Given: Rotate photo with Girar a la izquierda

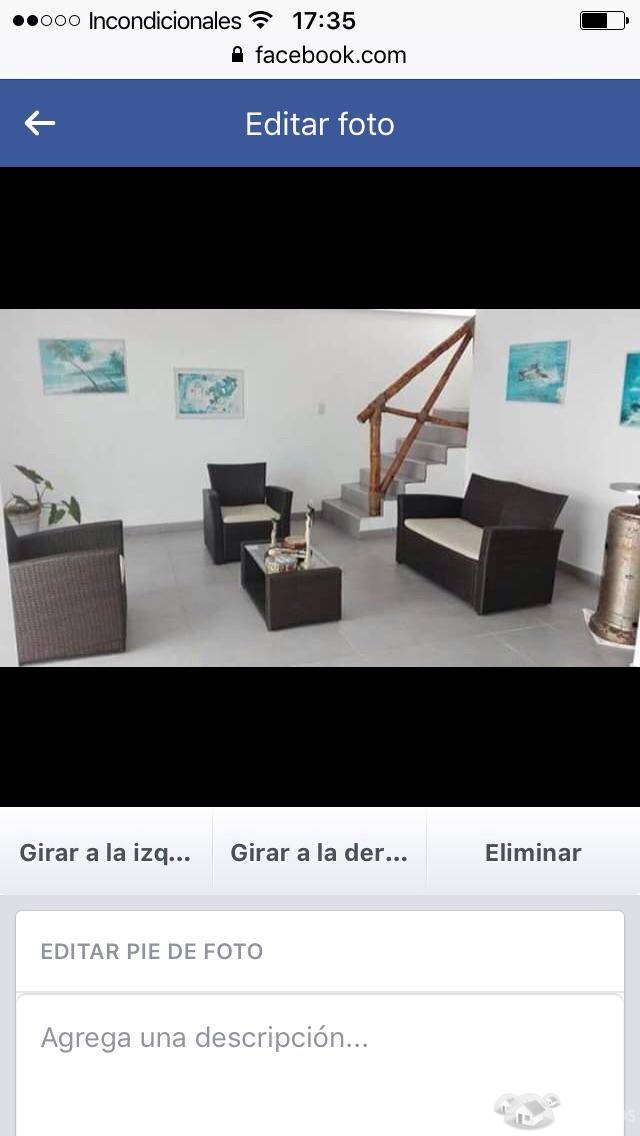Looking at the screenshot, I should [105, 853].
